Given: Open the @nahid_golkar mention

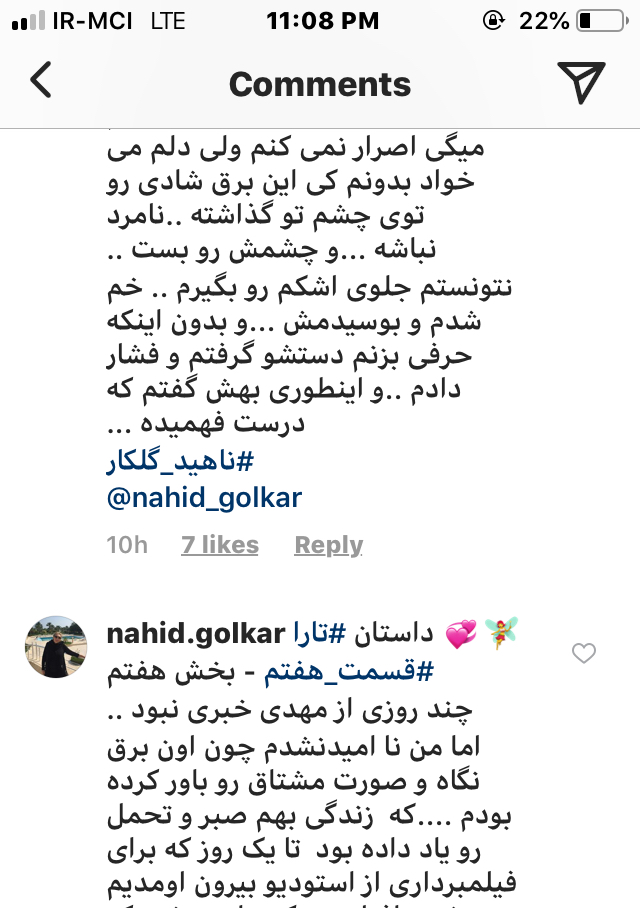Looking at the screenshot, I should click(204, 497).
